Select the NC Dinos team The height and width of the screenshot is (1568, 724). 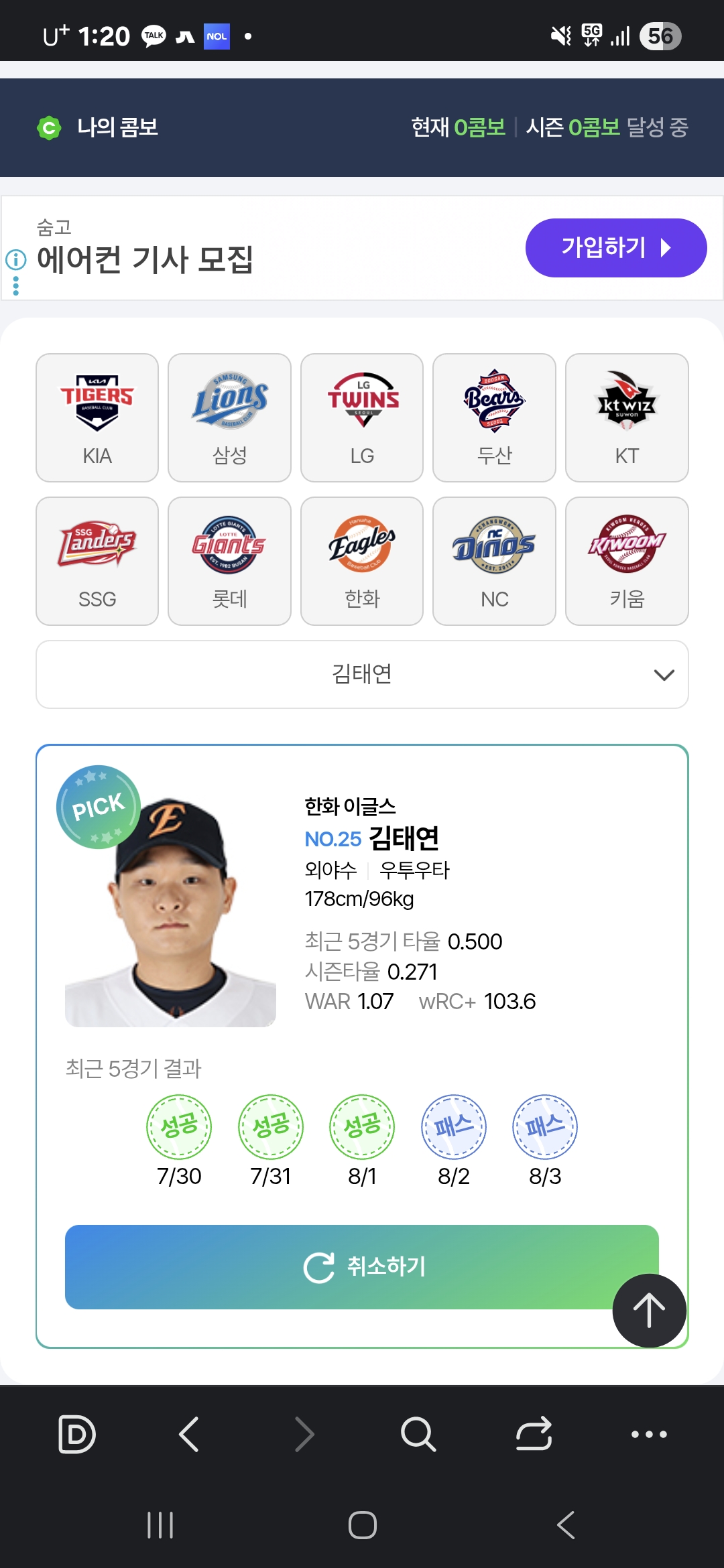494,560
